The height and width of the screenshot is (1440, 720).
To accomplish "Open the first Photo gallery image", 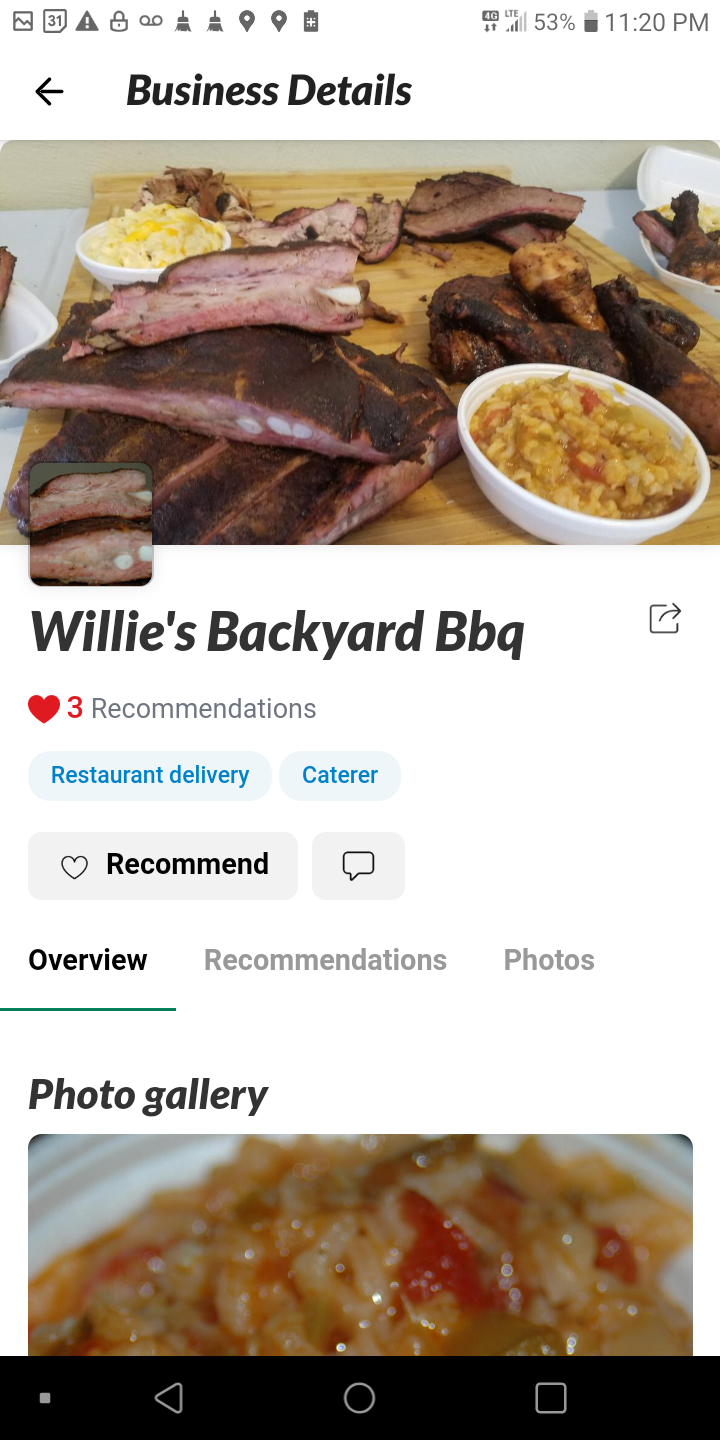I will 360,1245.
